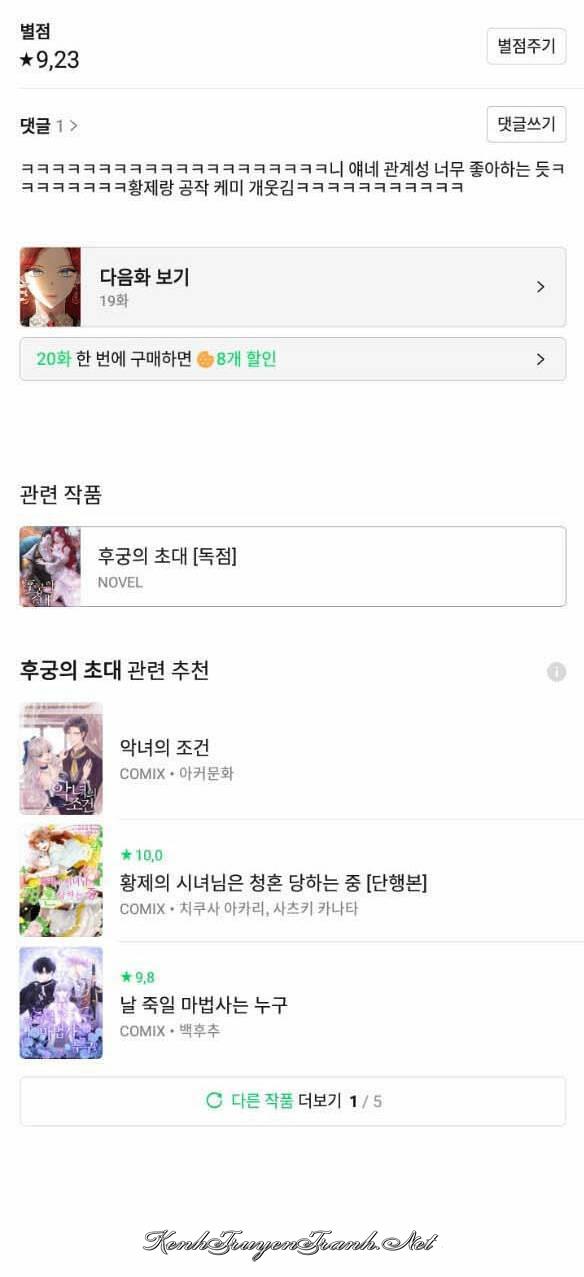Tap the 별점주기 rating button
This screenshot has width=584, height=1277.
pyautogui.click(x=526, y=46)
